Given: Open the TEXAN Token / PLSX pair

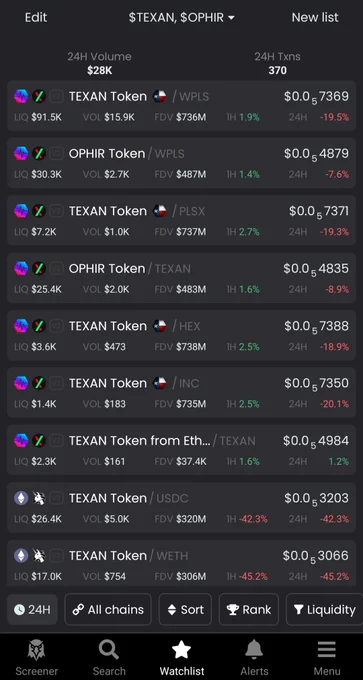Looking at the screenshot, I should click(x=181, y=220).
